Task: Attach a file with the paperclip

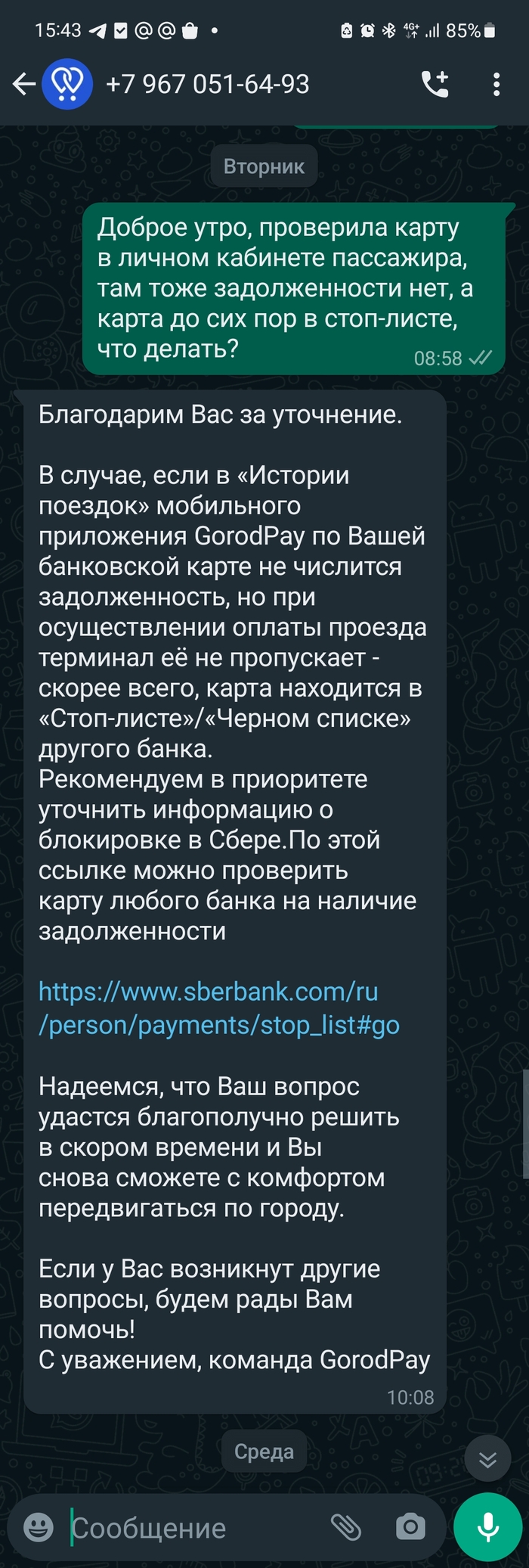Action: pyautogui.click(x=346, y=1527)
